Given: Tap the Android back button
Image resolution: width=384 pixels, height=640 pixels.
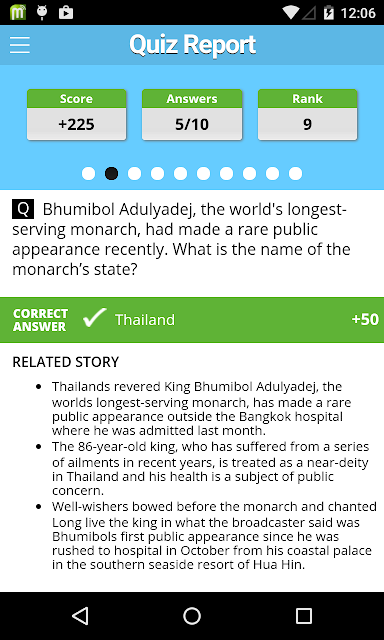Looking at the screenshot, I should [80, 616].
